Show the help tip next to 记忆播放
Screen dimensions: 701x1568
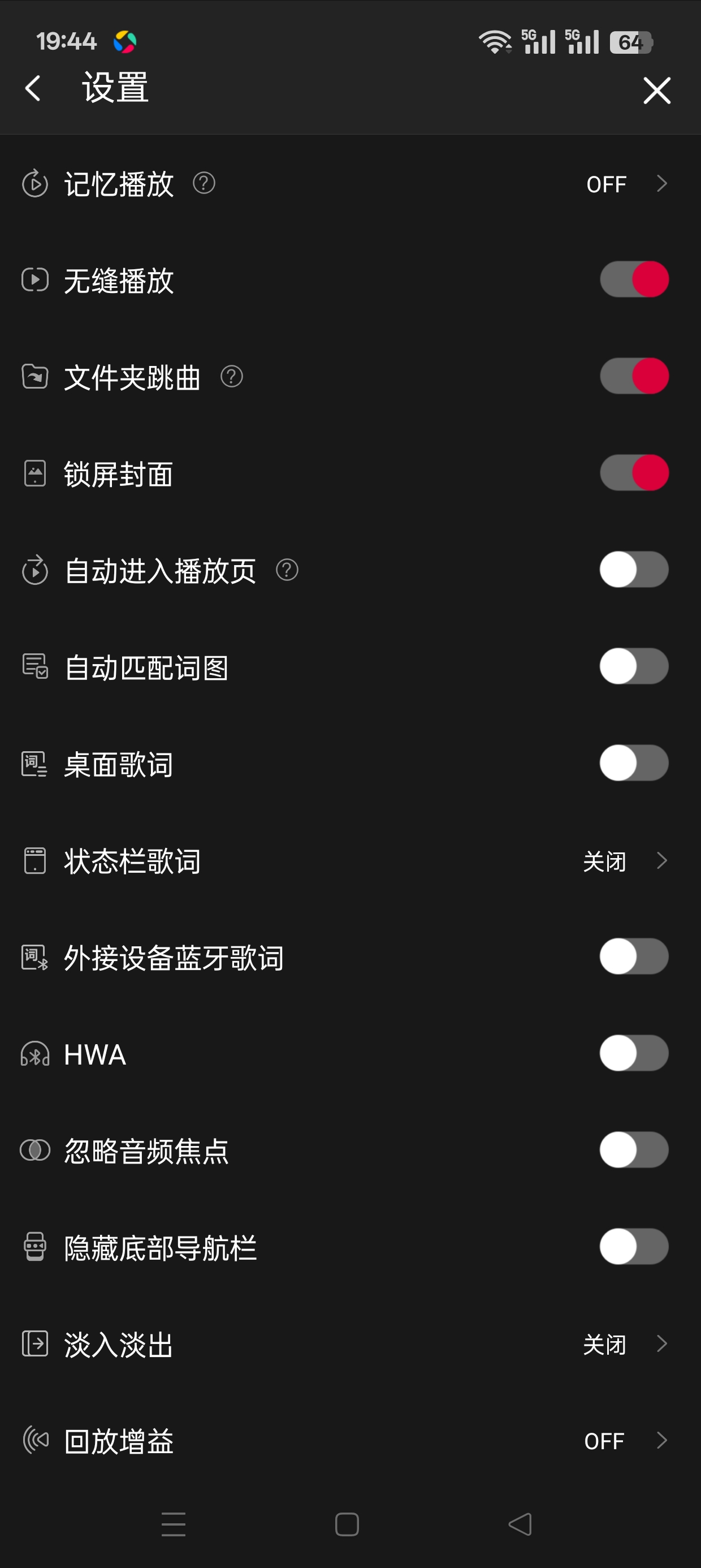(204, 183)
